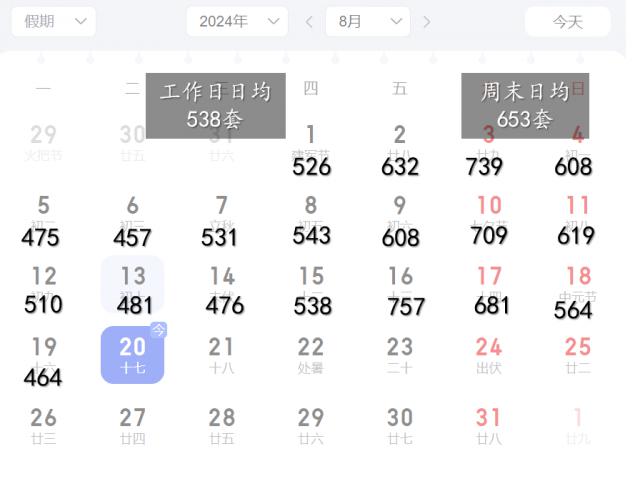Image resolution: width=640 pixels, height=479 pixels.
Task: Go to the next month arrow
Action: point(427,21)
